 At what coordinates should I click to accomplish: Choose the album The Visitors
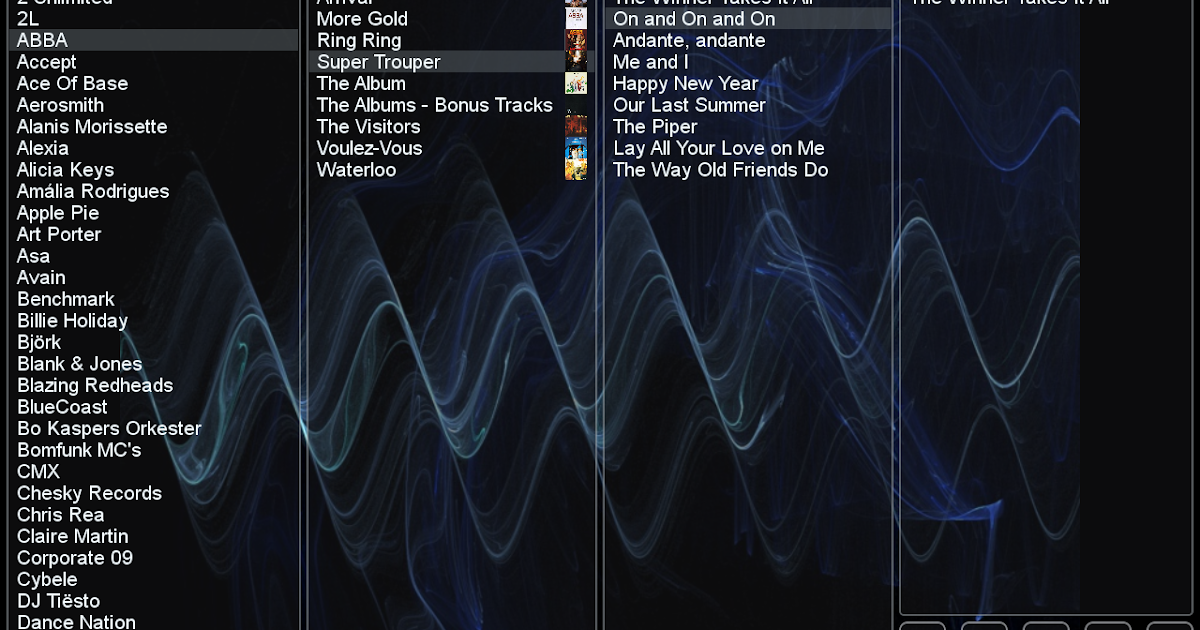click(x=368, y=126)
